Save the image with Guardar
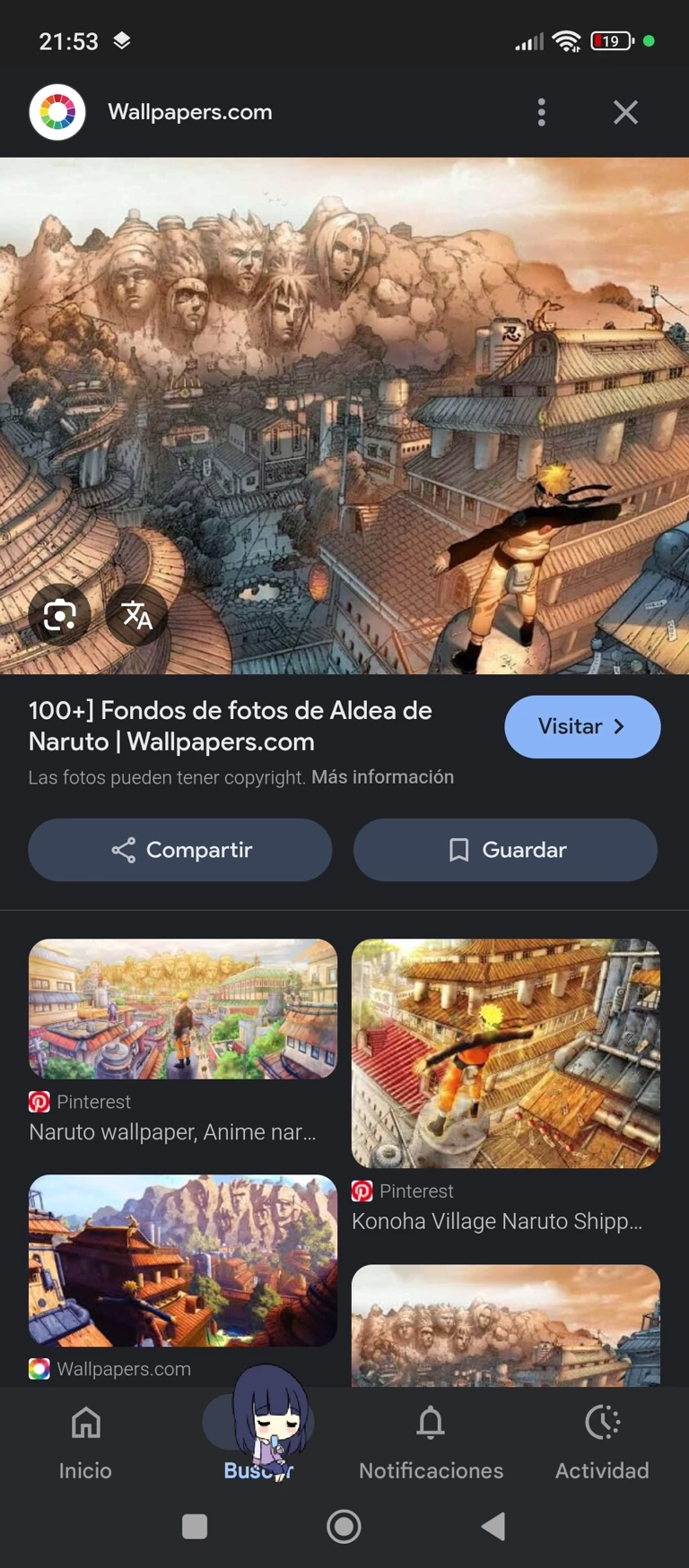Image resolution: width=689 pixels, height=1568 pixels. 505,849
